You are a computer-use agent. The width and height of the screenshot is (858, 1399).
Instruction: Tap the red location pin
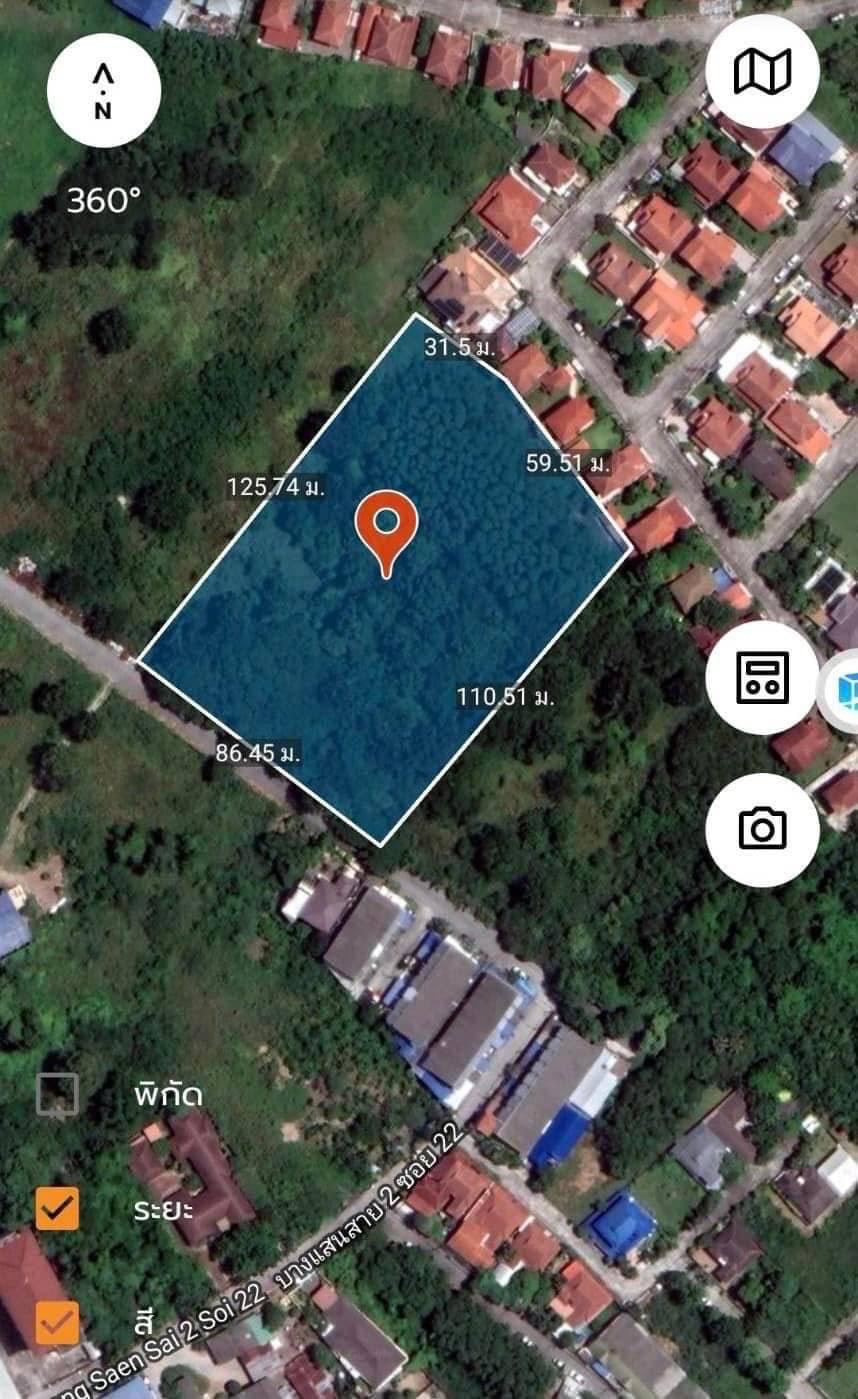point(386,534)
